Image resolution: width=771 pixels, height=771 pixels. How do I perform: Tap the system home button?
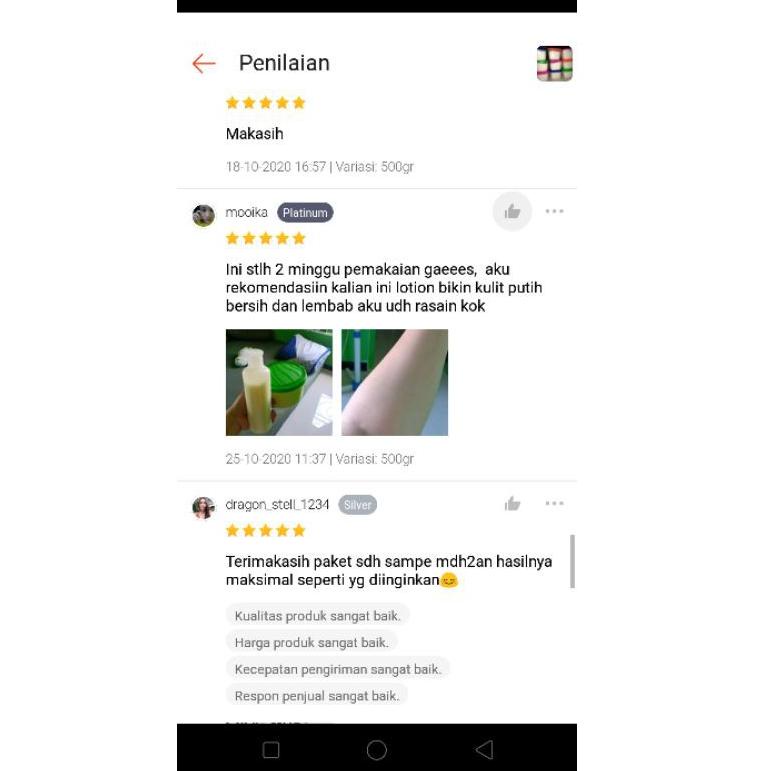(377, 750)
